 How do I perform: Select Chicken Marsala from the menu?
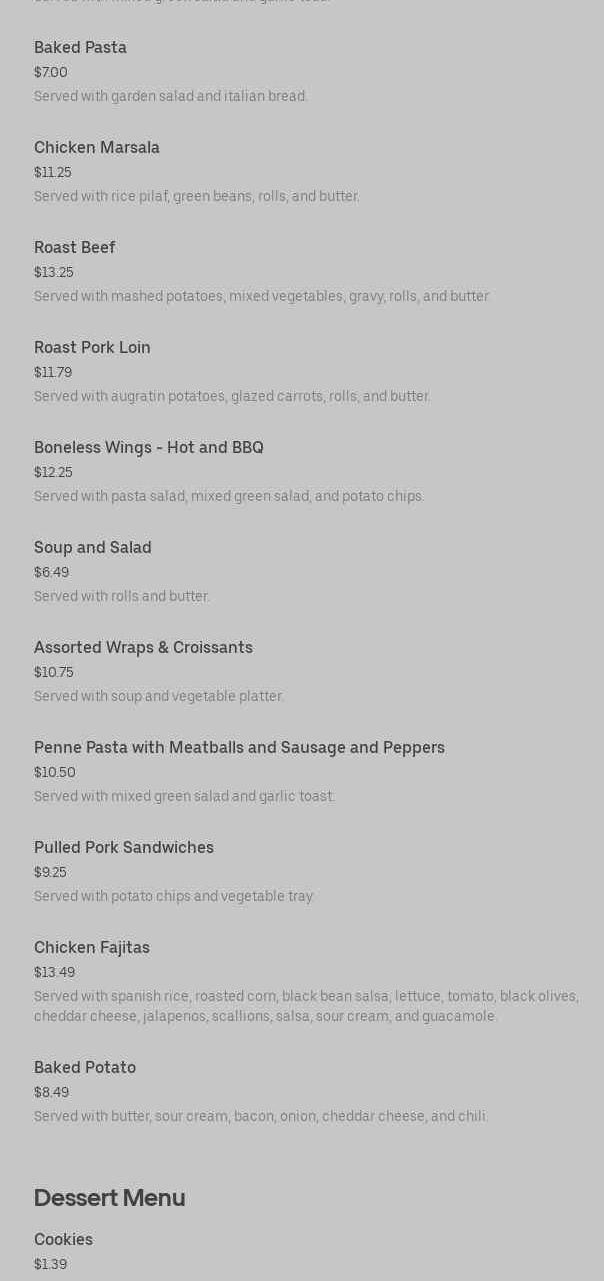[x=97, y=147]
